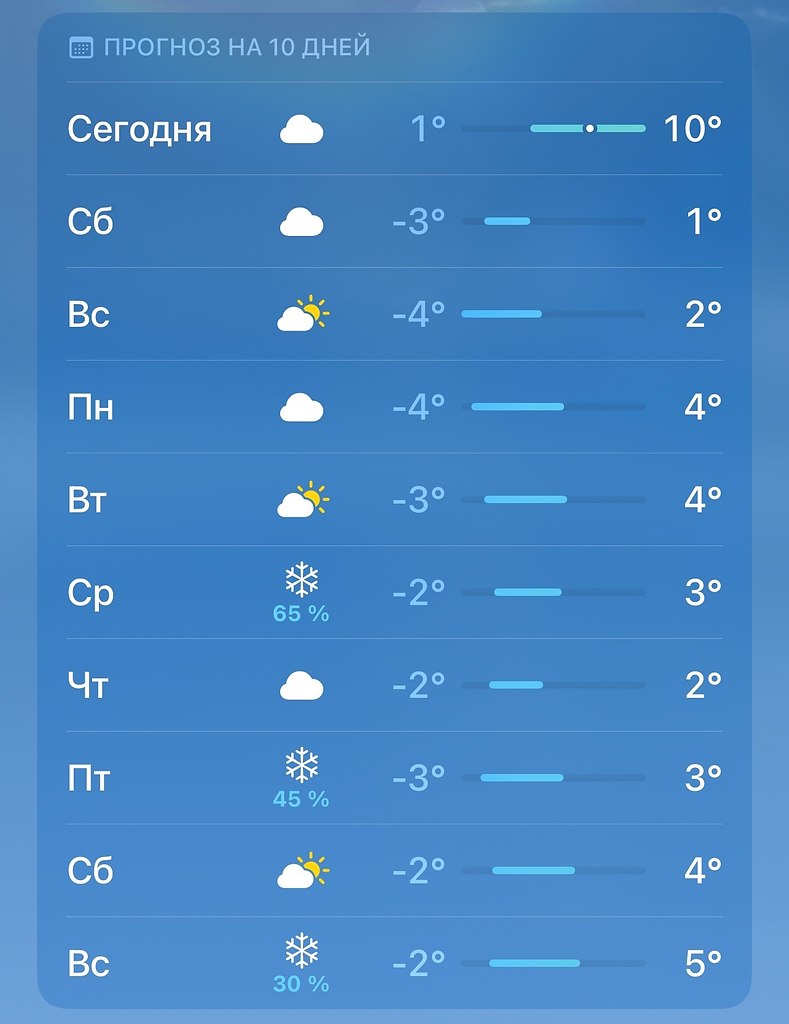This screenshot has width=789, height=1024.
Task: Open the Вс row with 30 % snow
Action: (x=394, y=963)
